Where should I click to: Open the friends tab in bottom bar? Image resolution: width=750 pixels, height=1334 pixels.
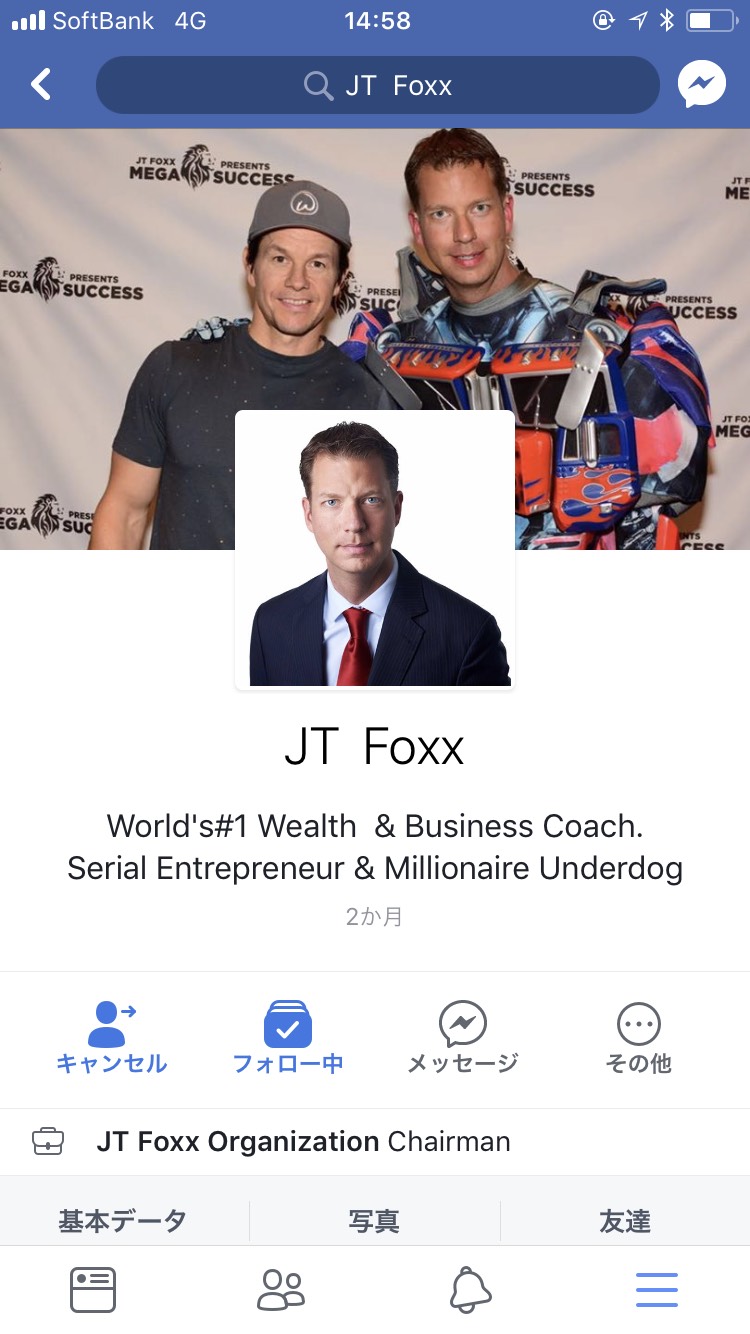tap(280, 1290)
